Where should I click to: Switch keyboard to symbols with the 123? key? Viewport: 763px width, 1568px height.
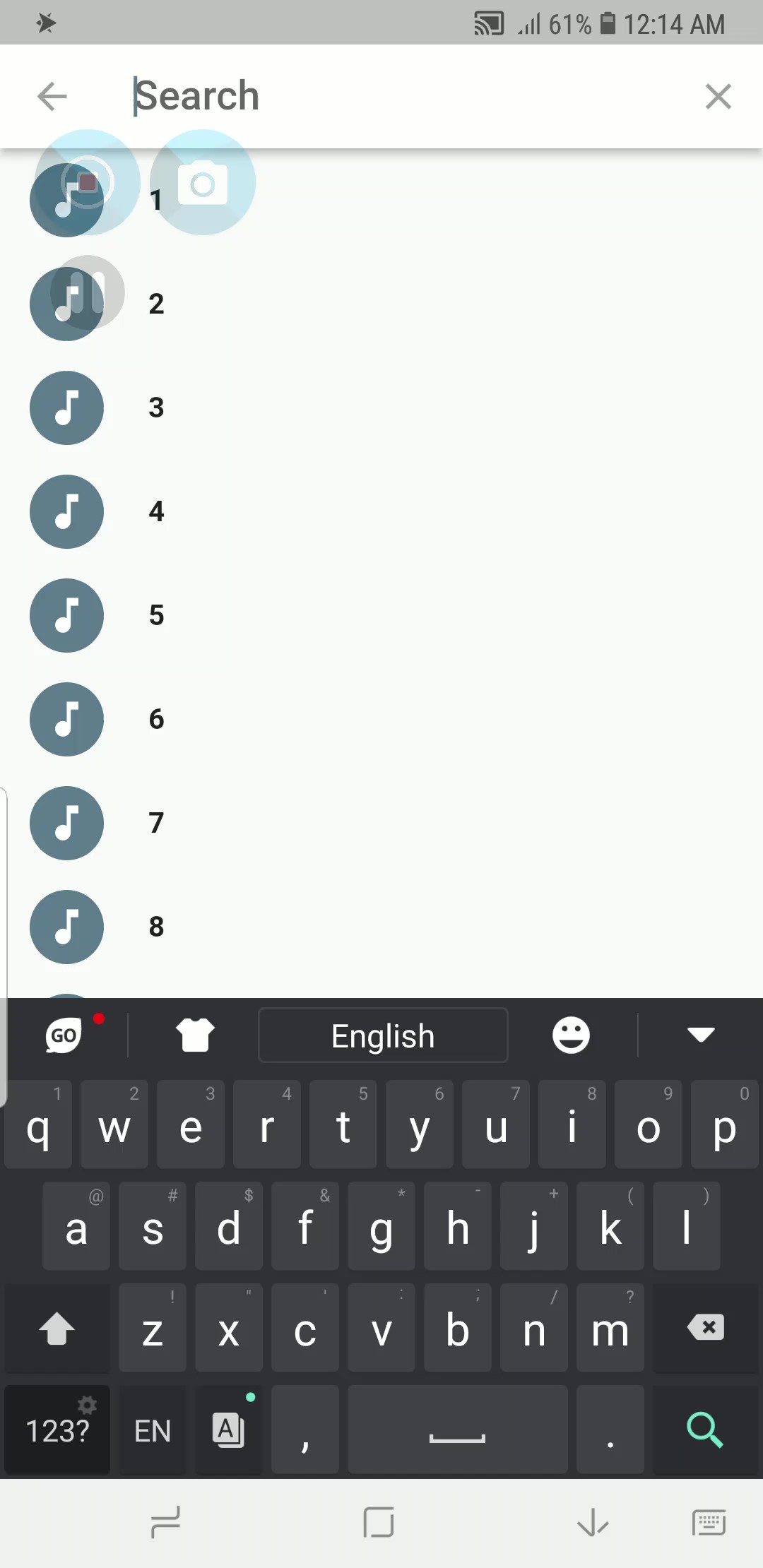57,1429
